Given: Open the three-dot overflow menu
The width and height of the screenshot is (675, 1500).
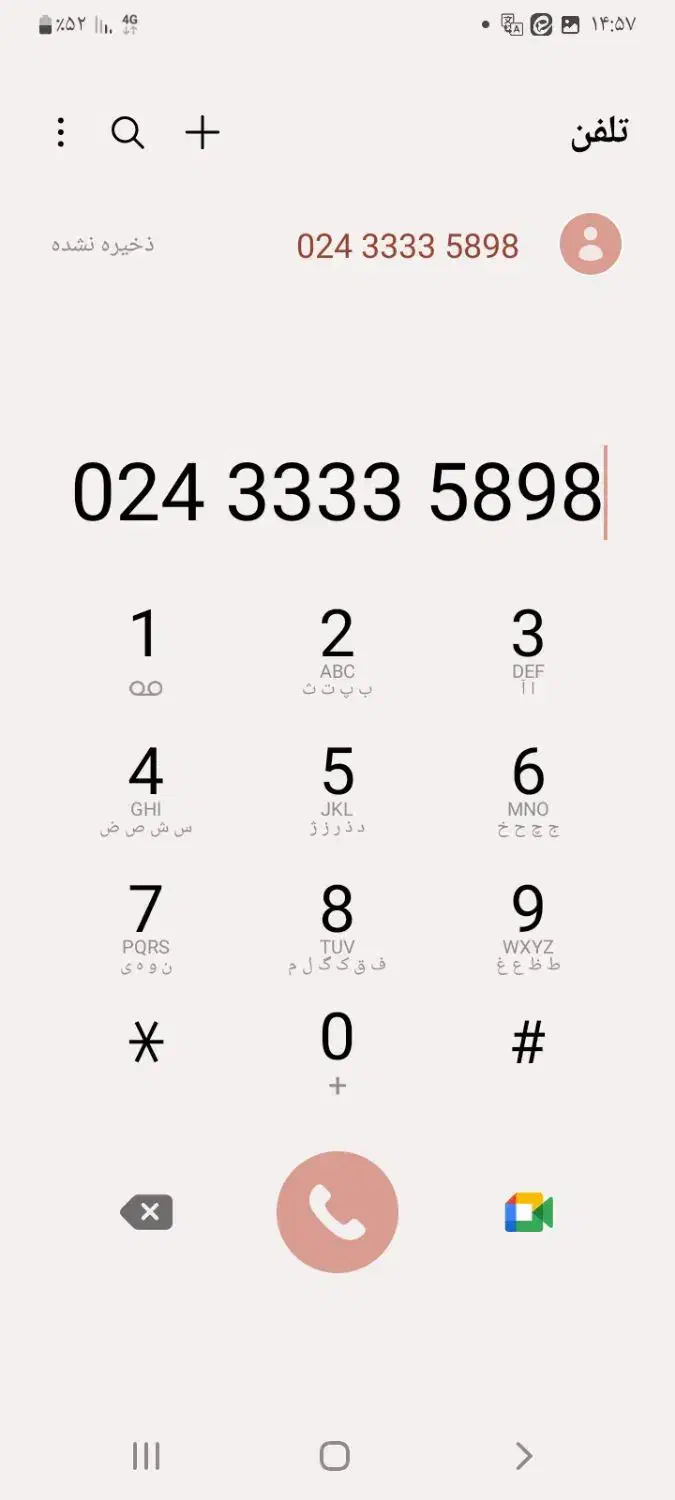Looking at the screenshot, I should (x=61, y=132).
